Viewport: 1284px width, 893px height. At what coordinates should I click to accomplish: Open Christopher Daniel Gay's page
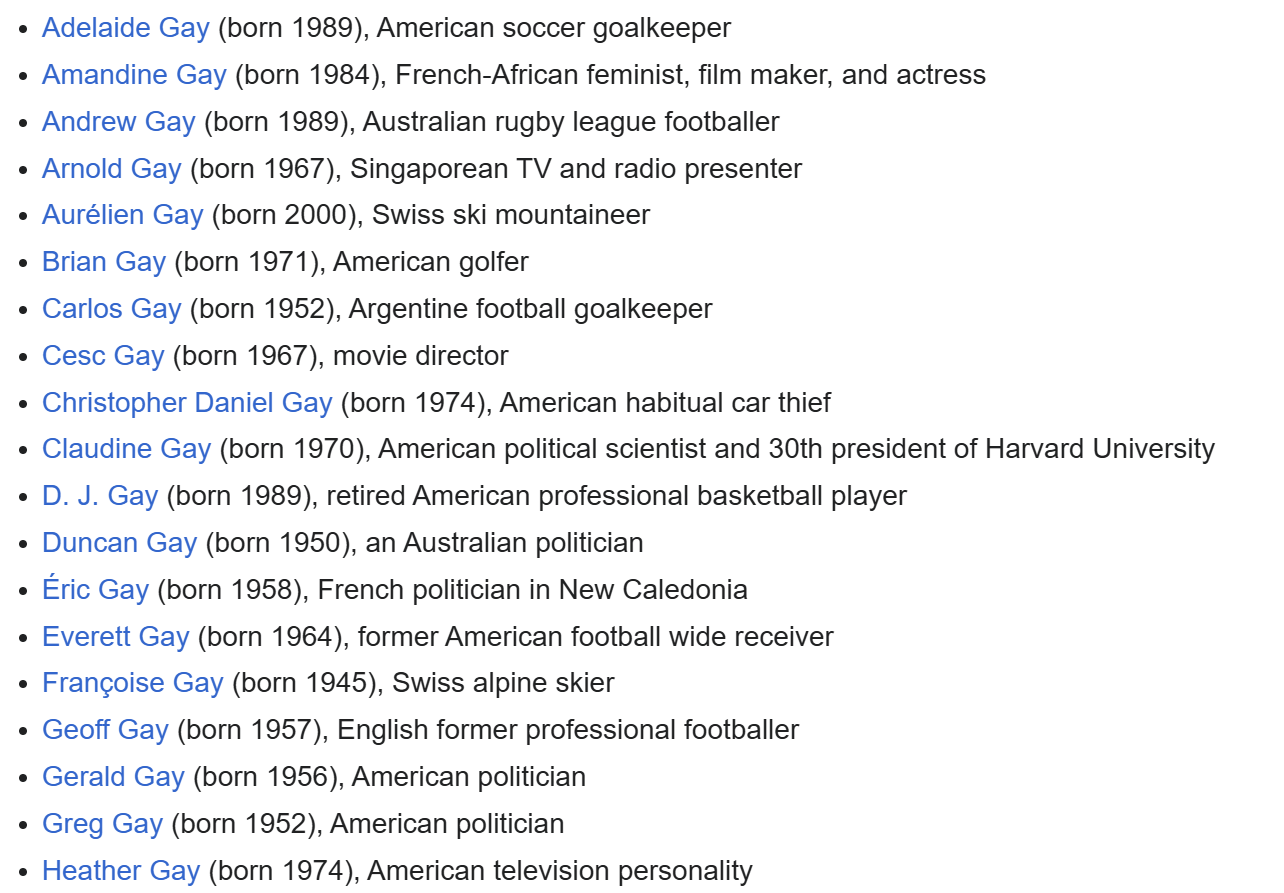coord(186,403)
